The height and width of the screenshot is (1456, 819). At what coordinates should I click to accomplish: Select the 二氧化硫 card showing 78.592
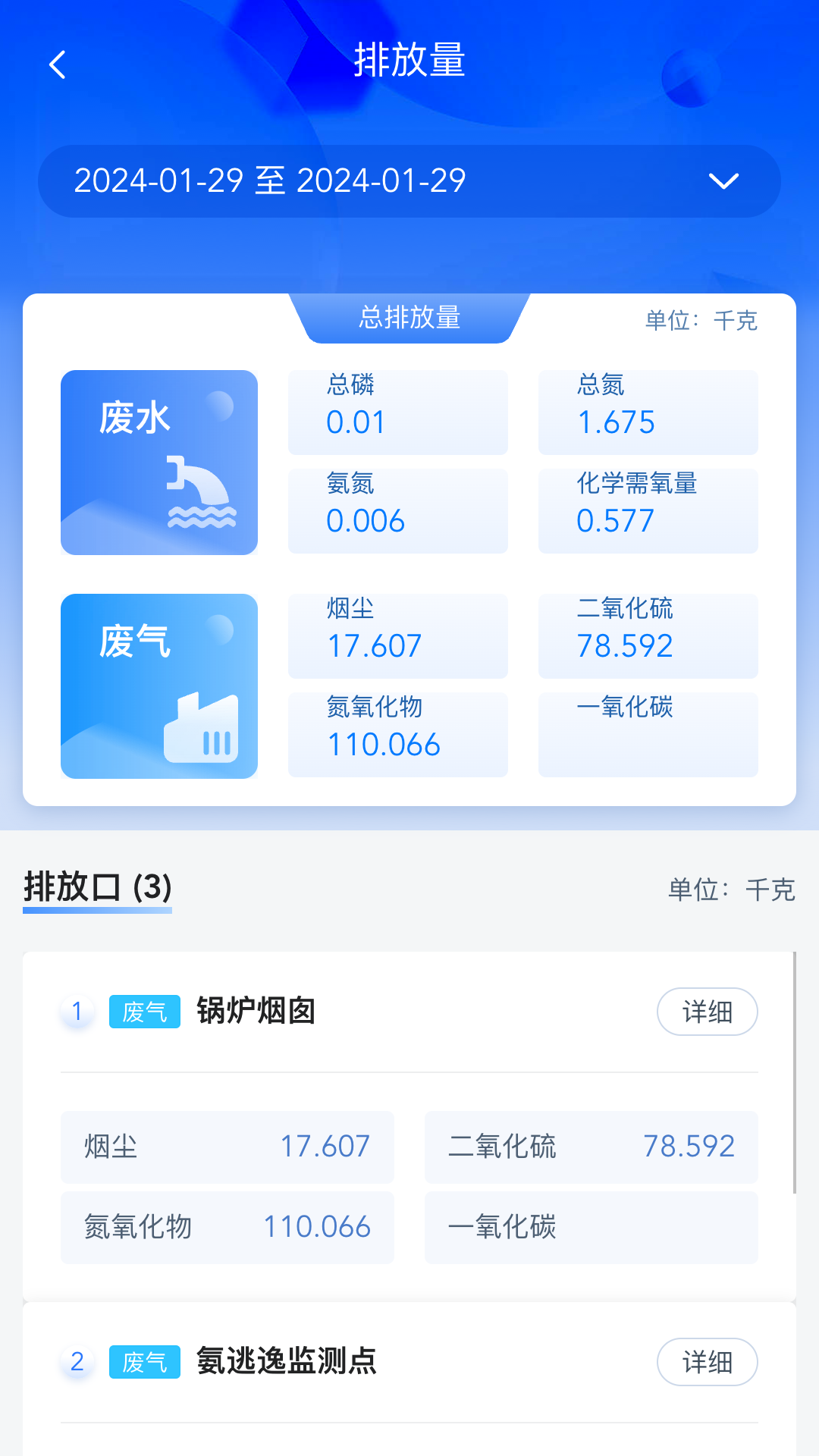(x=648, y=635)
